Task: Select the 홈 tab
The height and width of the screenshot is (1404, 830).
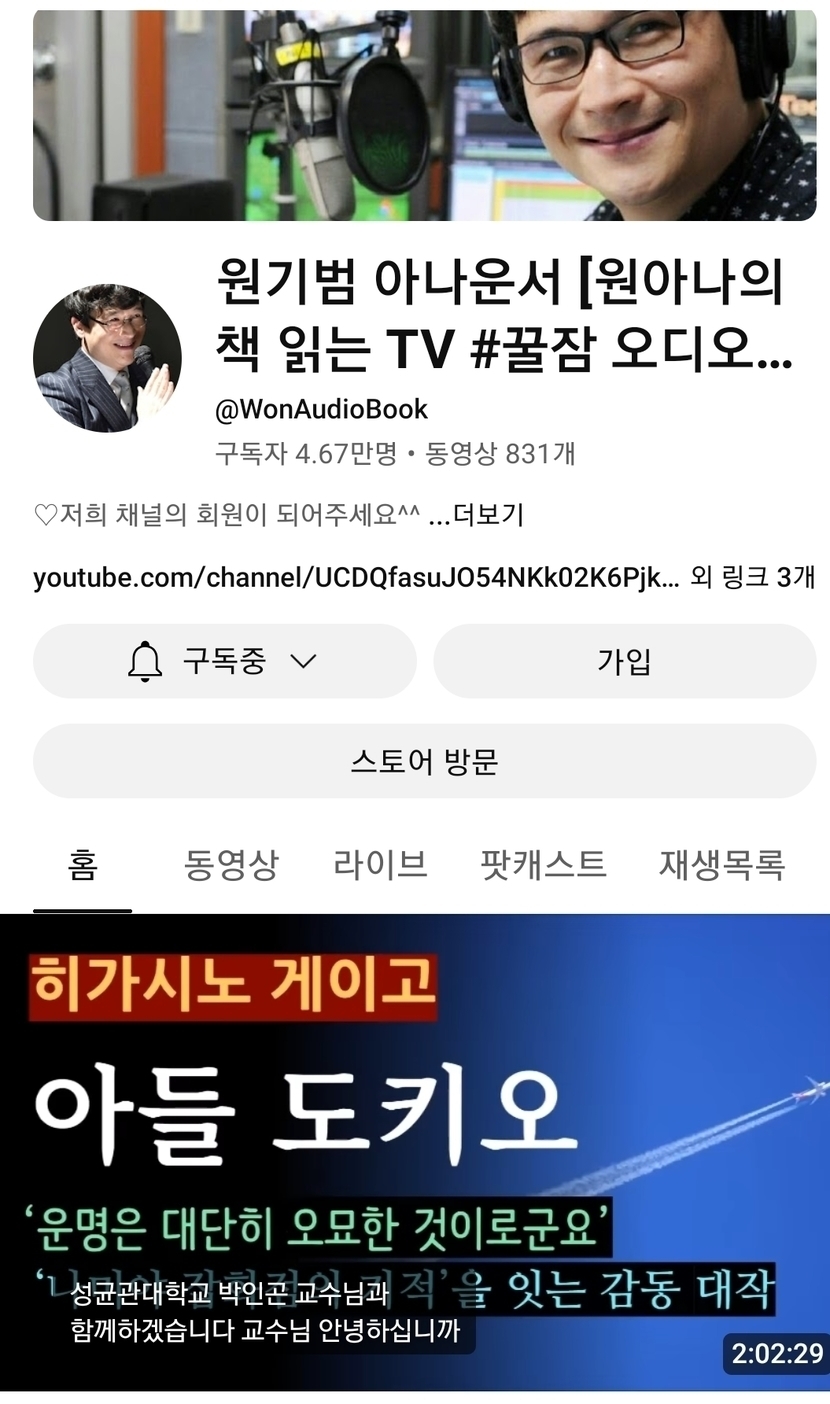Action: coord(82,865)
